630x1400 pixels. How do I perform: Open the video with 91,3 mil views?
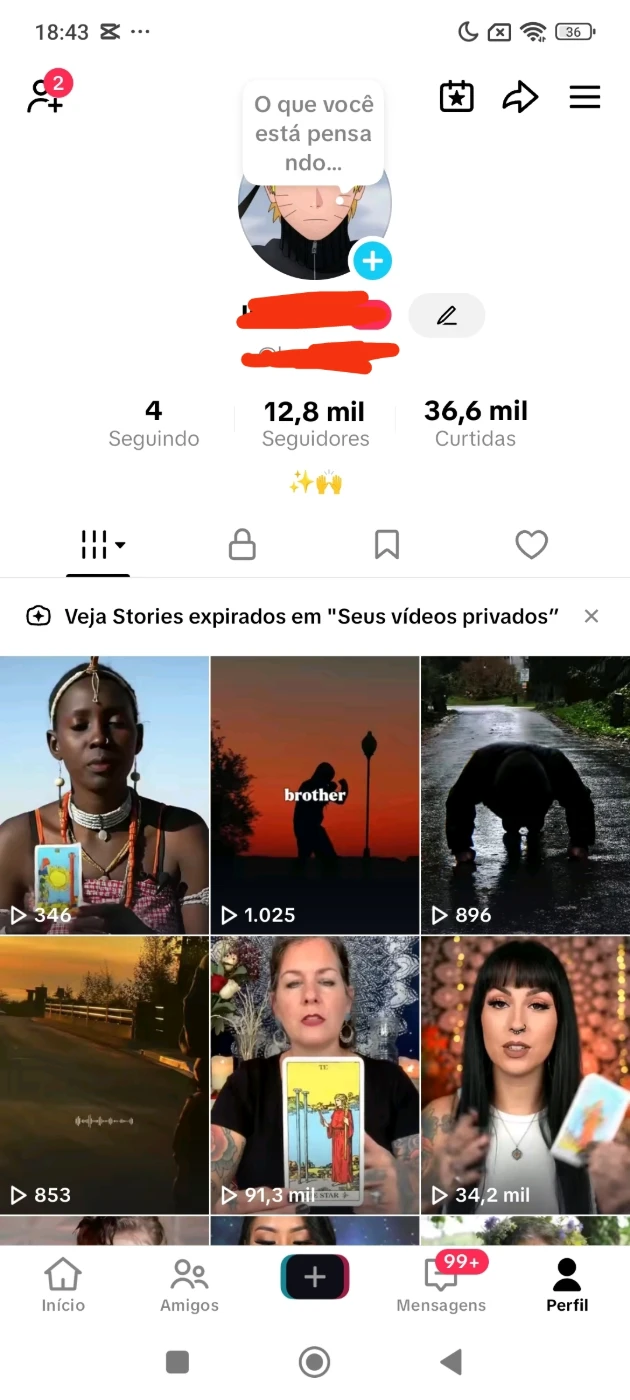(x=315, y=1075)
